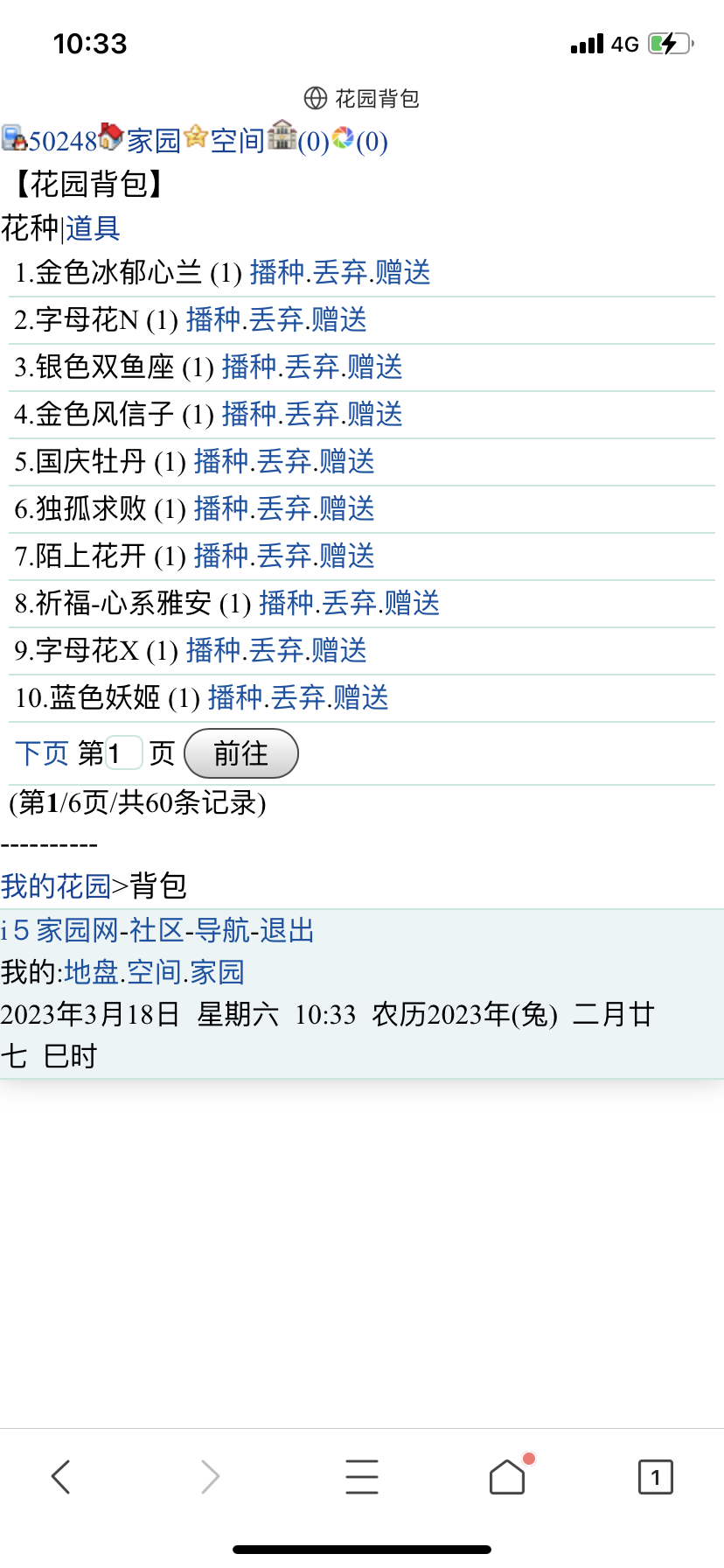Viewport: 724px width, 1568px height.
Task: Sow the 金色风信子 seed
Action: click(249, 415)
